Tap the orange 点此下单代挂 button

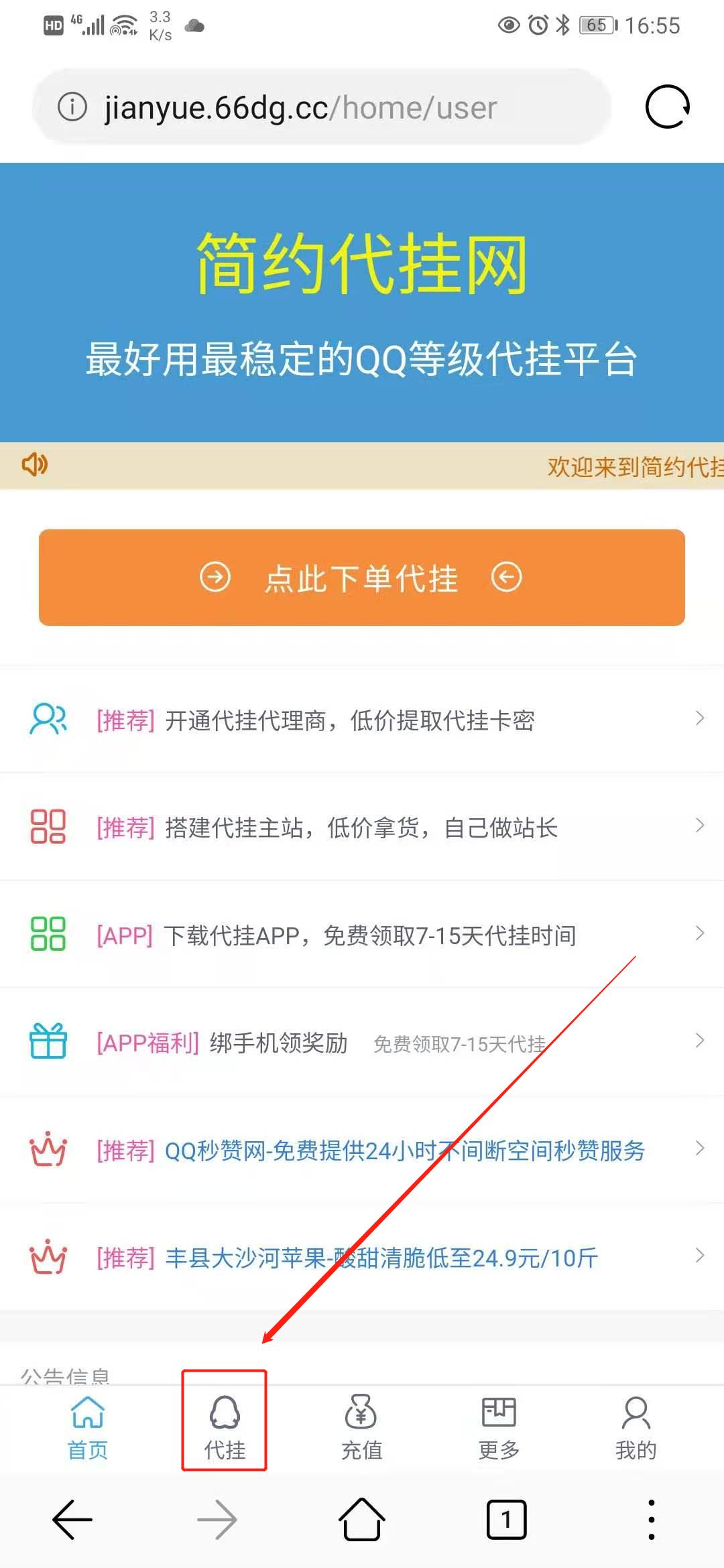click(362, 578)
